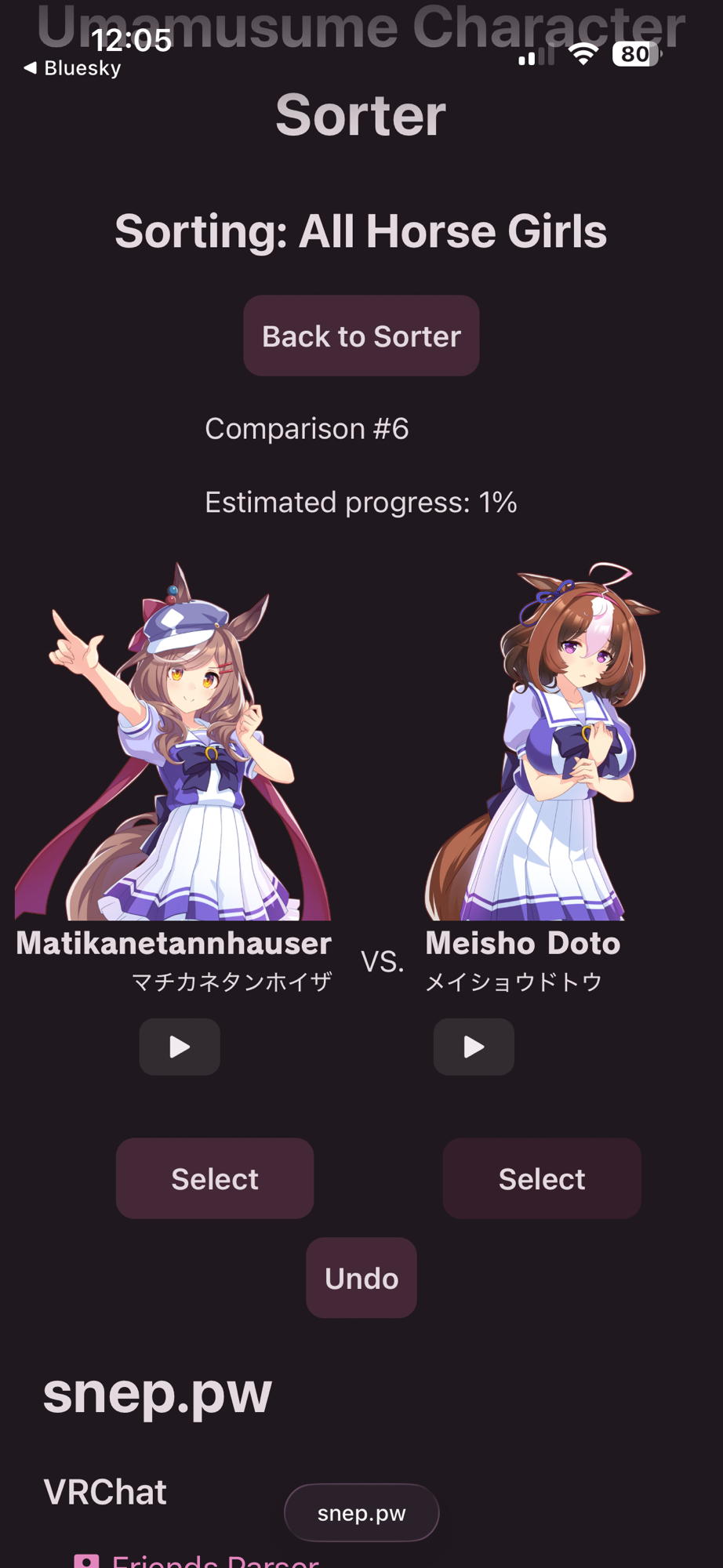Image resolution: width=723 pixels, height=1568 pixels.
Task: Tap the Back to Sorter button
Action: pyautogui.click(x=361, y=336)
